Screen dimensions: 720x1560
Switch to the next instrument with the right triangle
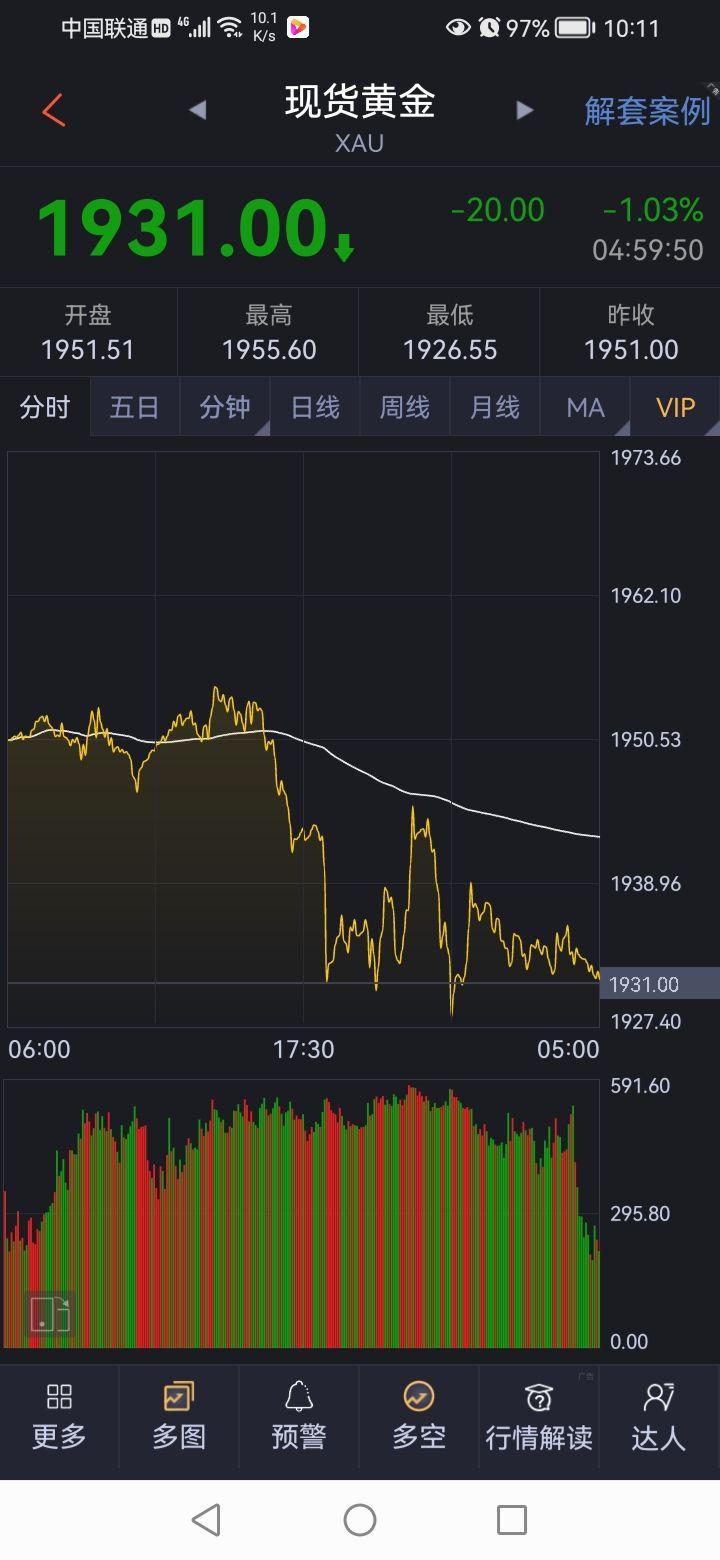point(525,110)
